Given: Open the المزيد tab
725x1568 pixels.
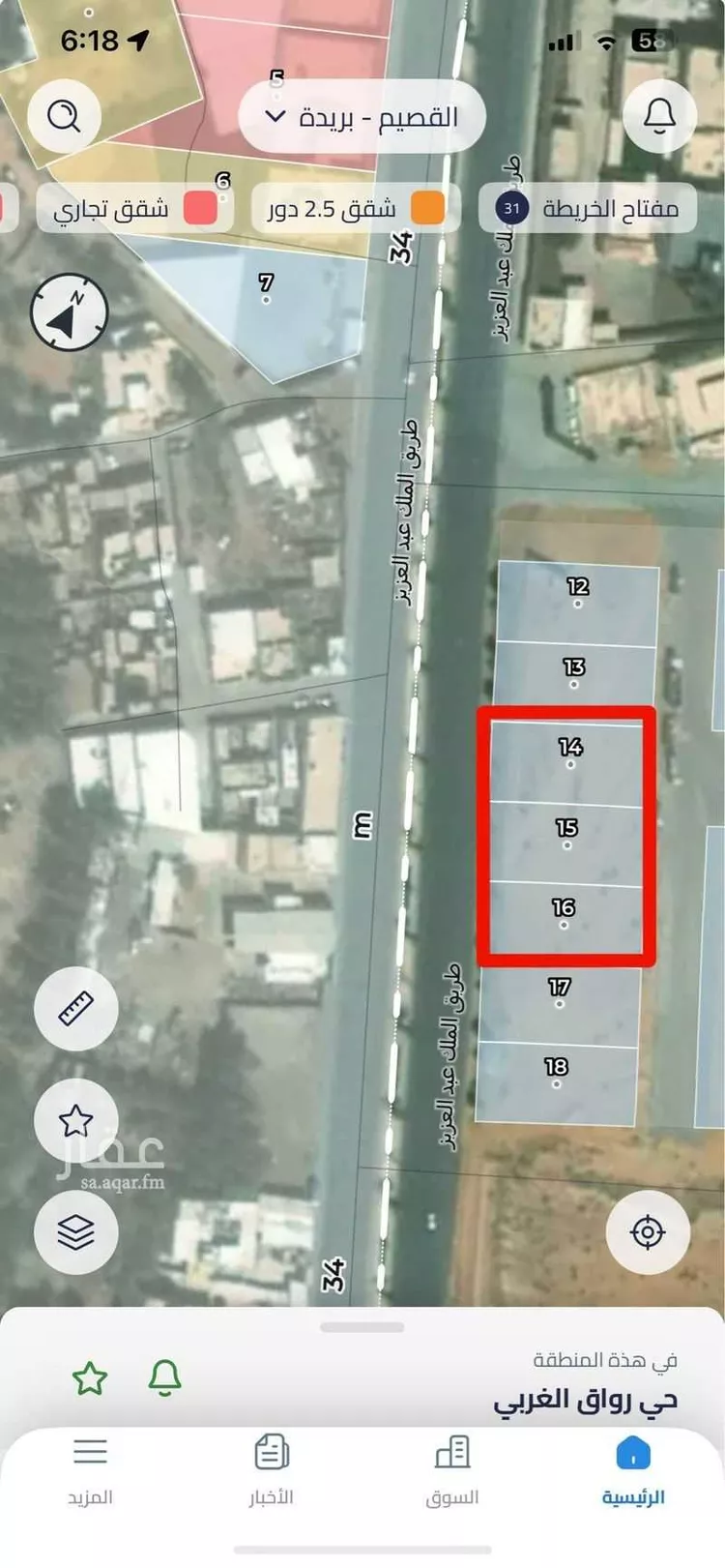Looking at the screenshot, I should coord(90,1470).
